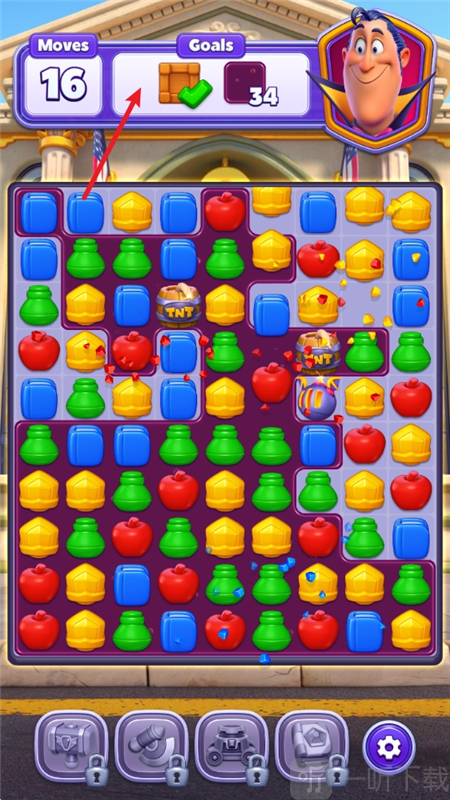Activate the purple striped bomb power-up
The image size is (450, 800).
[316, 398]
